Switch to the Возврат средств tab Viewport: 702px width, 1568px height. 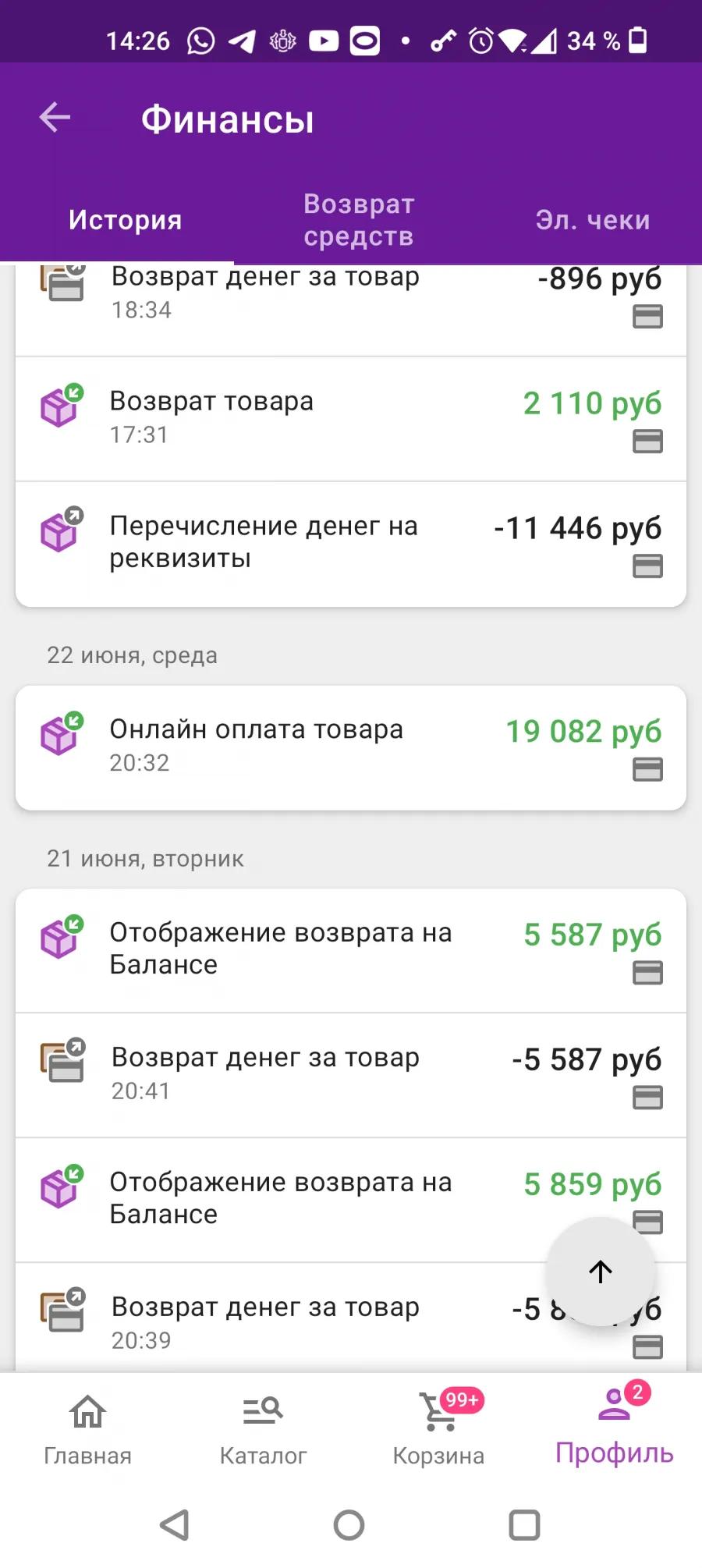coord(359,220)
